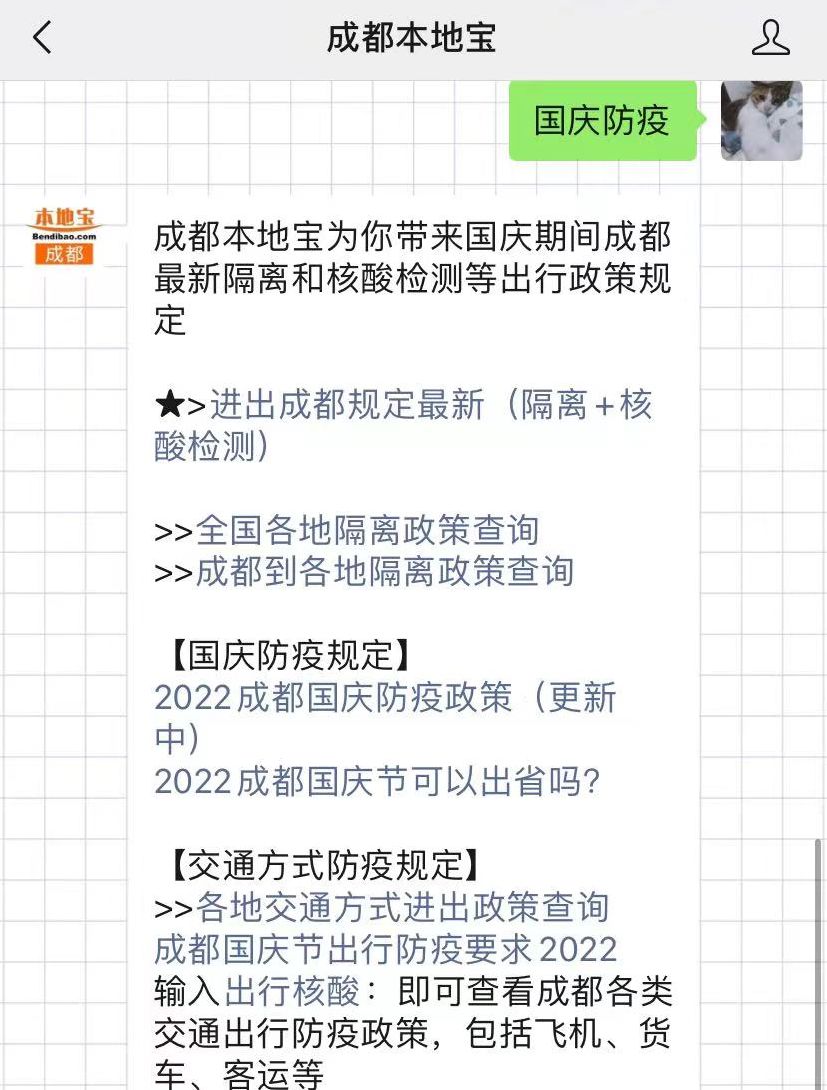Image resolution: width=827 pixels, height=1090 pixels.
Task: Open 成都国庆节出行防疫要求2022 link
Action: coord(385,949)
